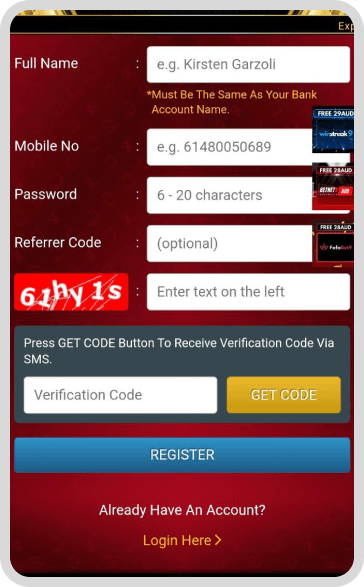Open the FafaBet9 FREE 28AUD banner
This screenshot has height=587, width=364.
coord(333,243)
